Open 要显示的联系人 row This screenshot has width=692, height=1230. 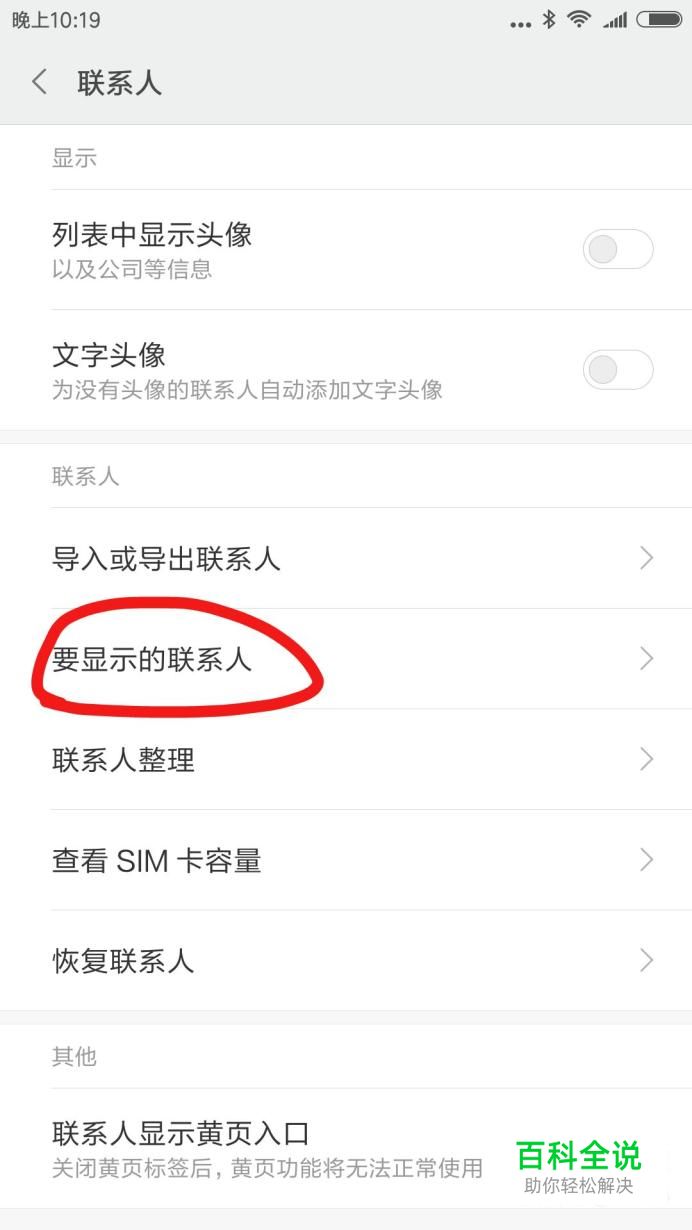coord(346,659)
